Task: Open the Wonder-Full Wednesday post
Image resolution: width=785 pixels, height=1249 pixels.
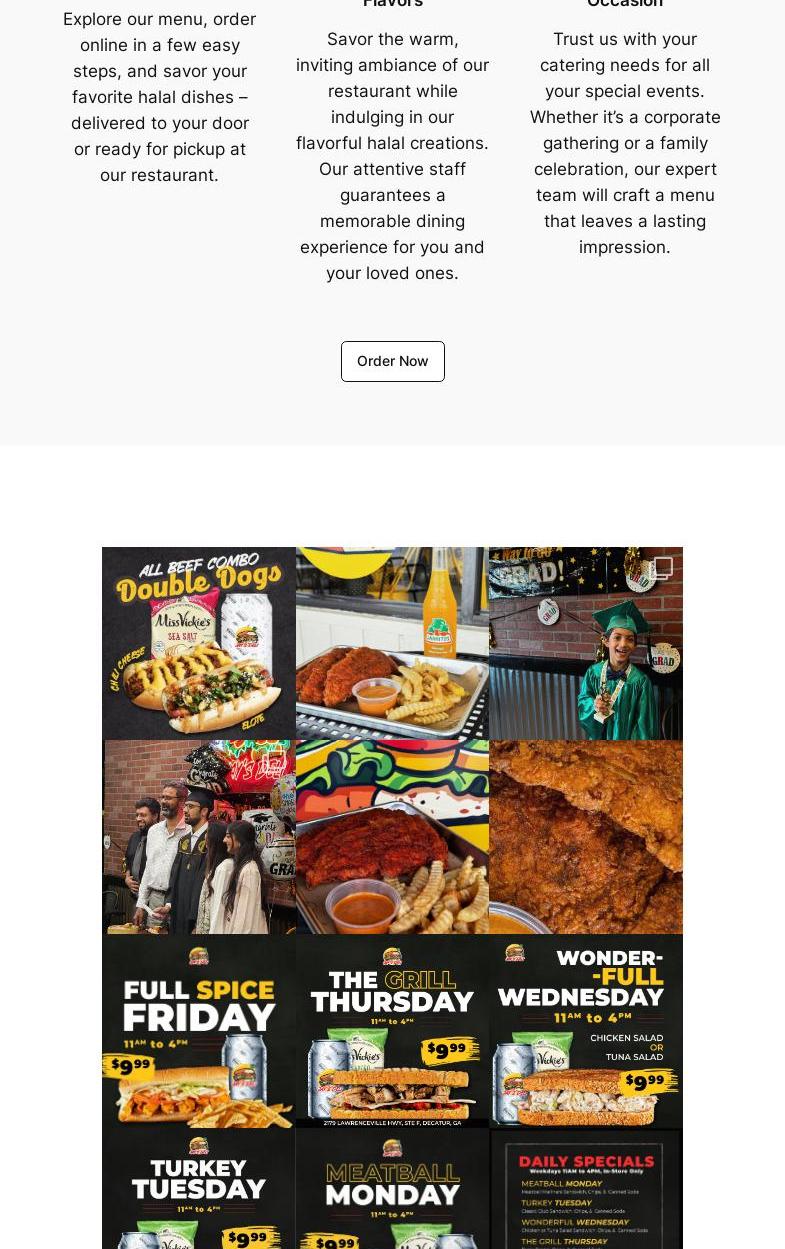Action: pos(586,1031)
